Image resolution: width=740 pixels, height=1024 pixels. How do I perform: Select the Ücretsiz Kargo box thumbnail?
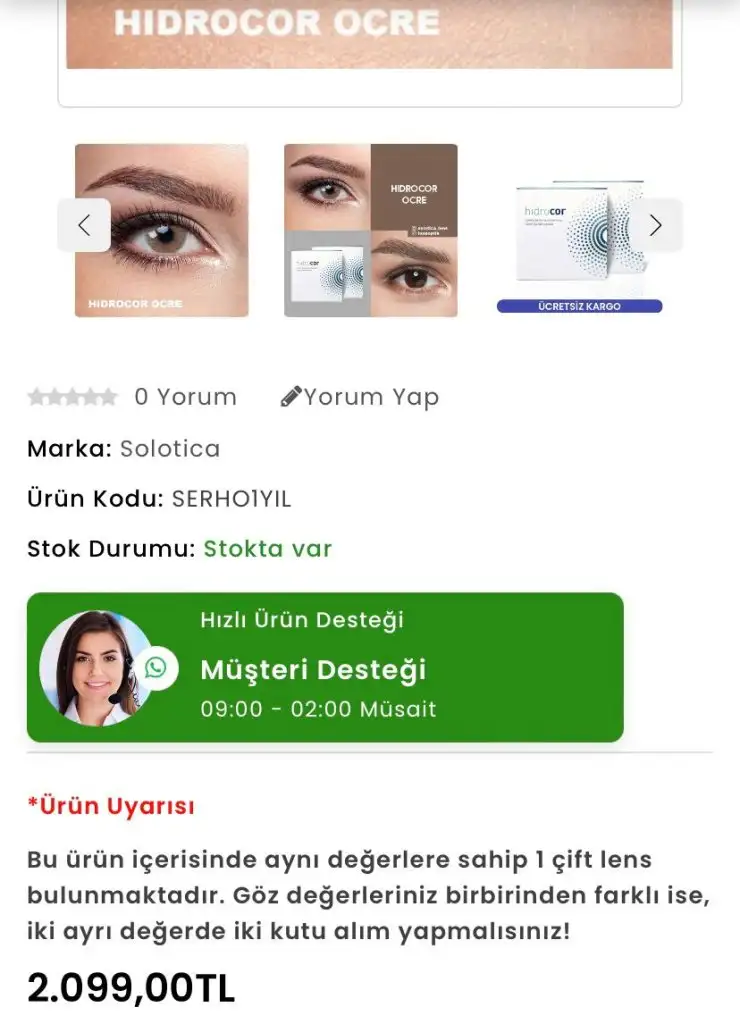tap(580, 240)
